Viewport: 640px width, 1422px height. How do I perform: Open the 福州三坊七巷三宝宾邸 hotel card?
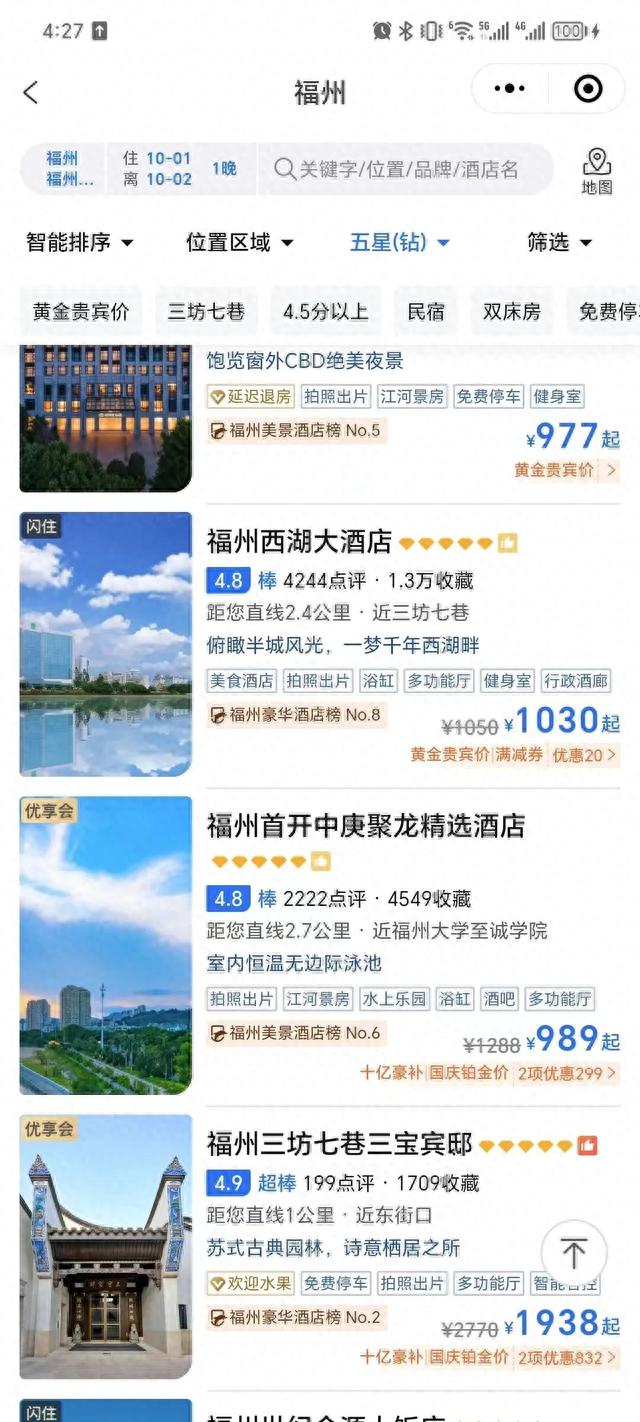(320, 1246)
